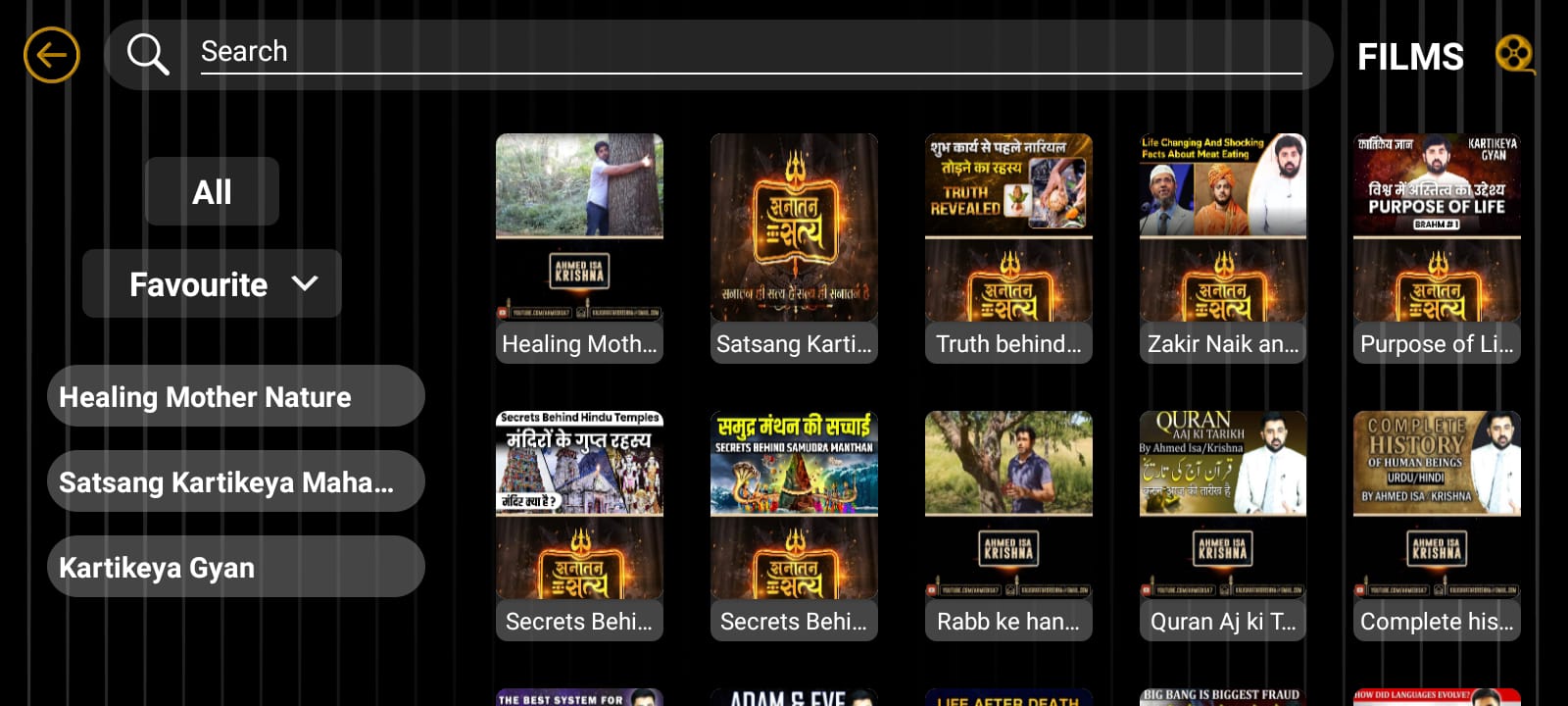Open the Truth behind... film tile
The width and height of the screenshot is (1568, 706).
click(1008, 247)
